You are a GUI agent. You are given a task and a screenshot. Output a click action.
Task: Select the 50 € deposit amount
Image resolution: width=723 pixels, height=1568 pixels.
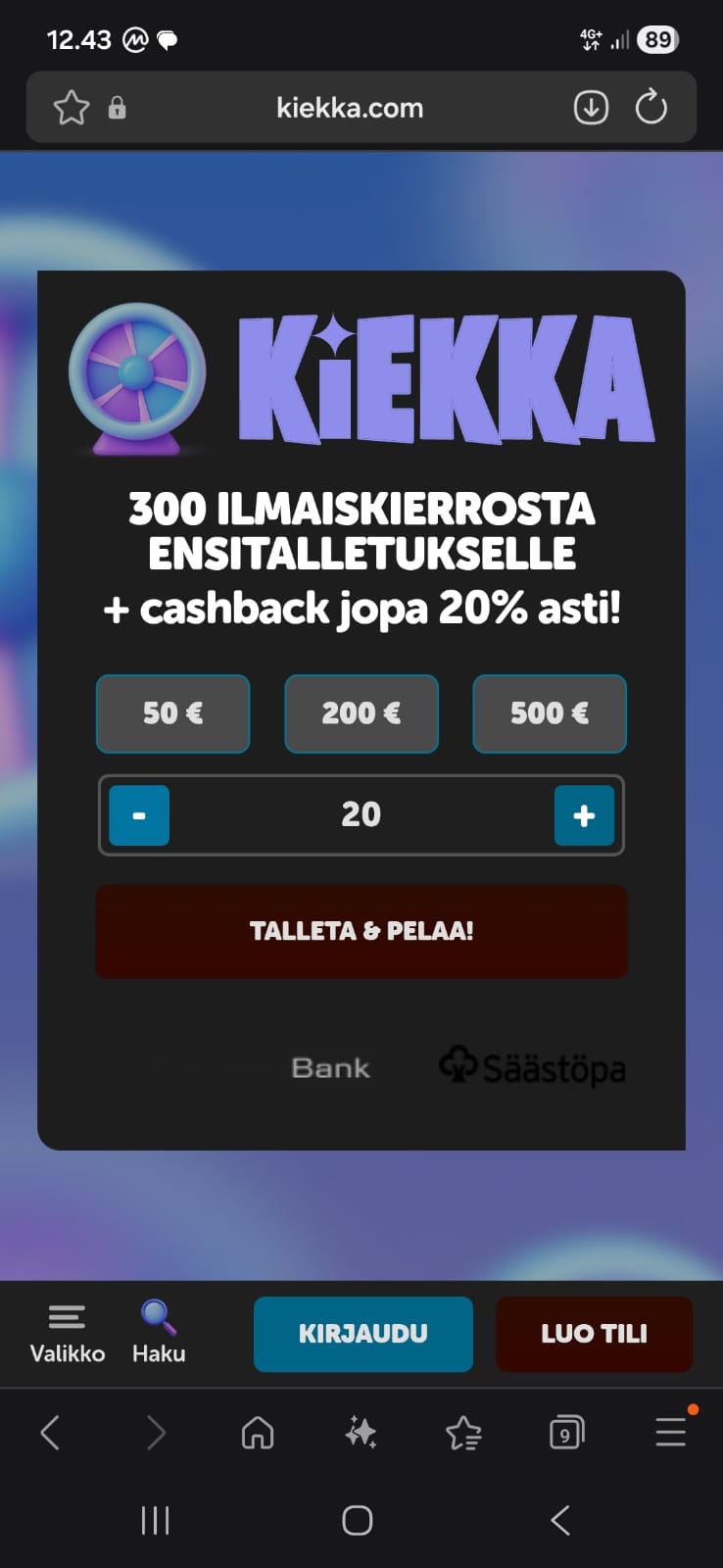[172, 713]
